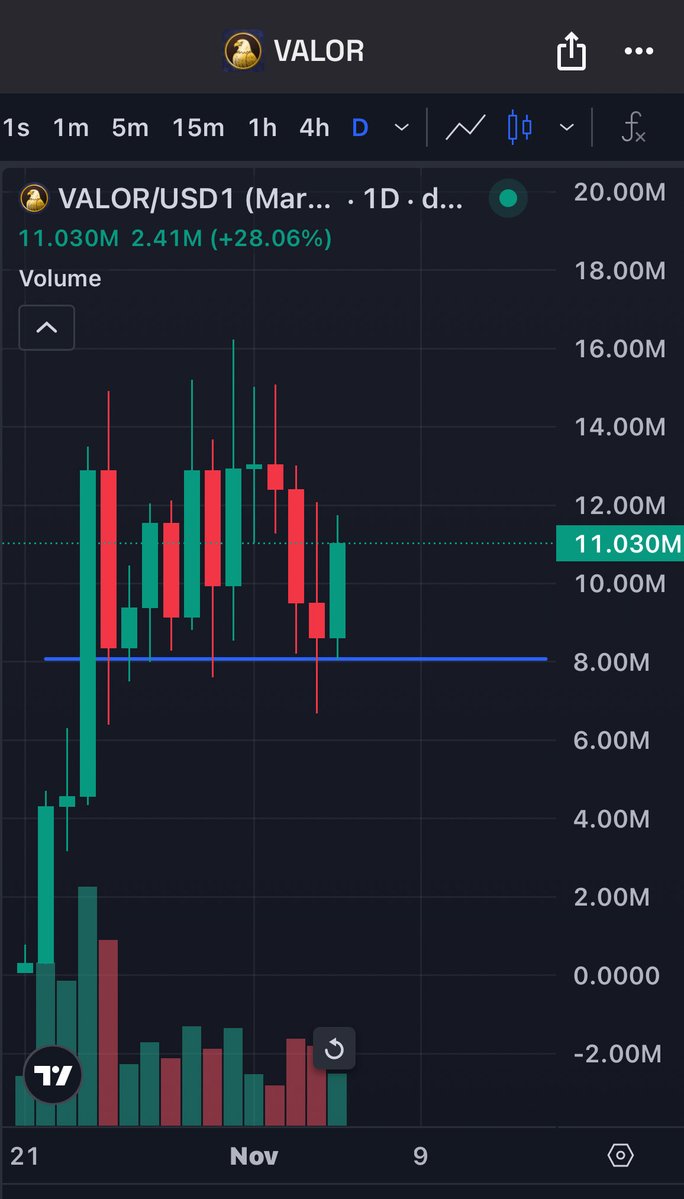Select the daily D timeframe

click(x=360, y=128)
